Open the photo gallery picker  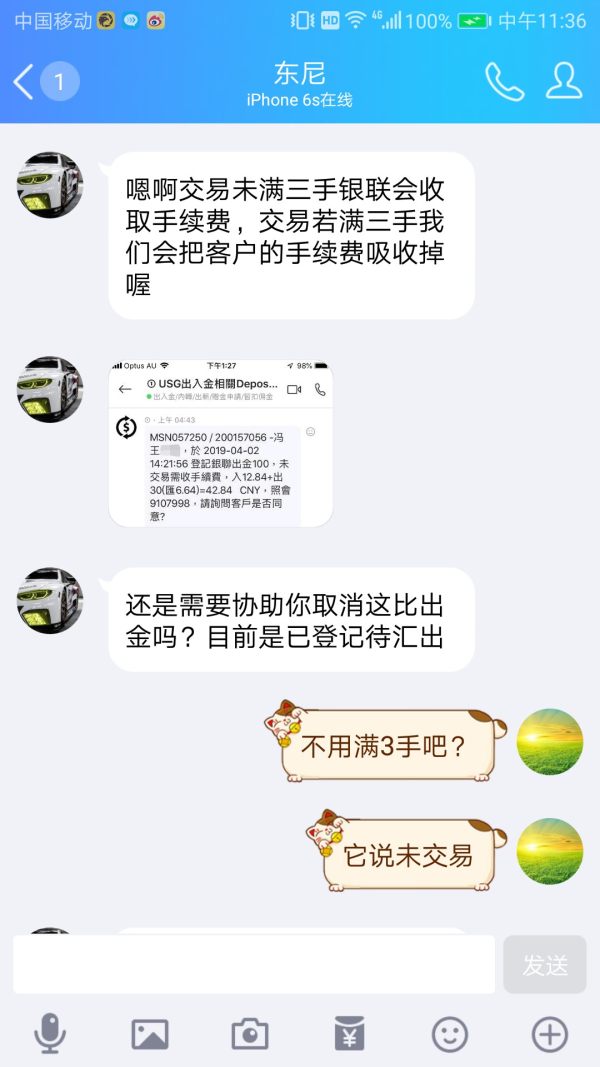(x=150, y=1034)
